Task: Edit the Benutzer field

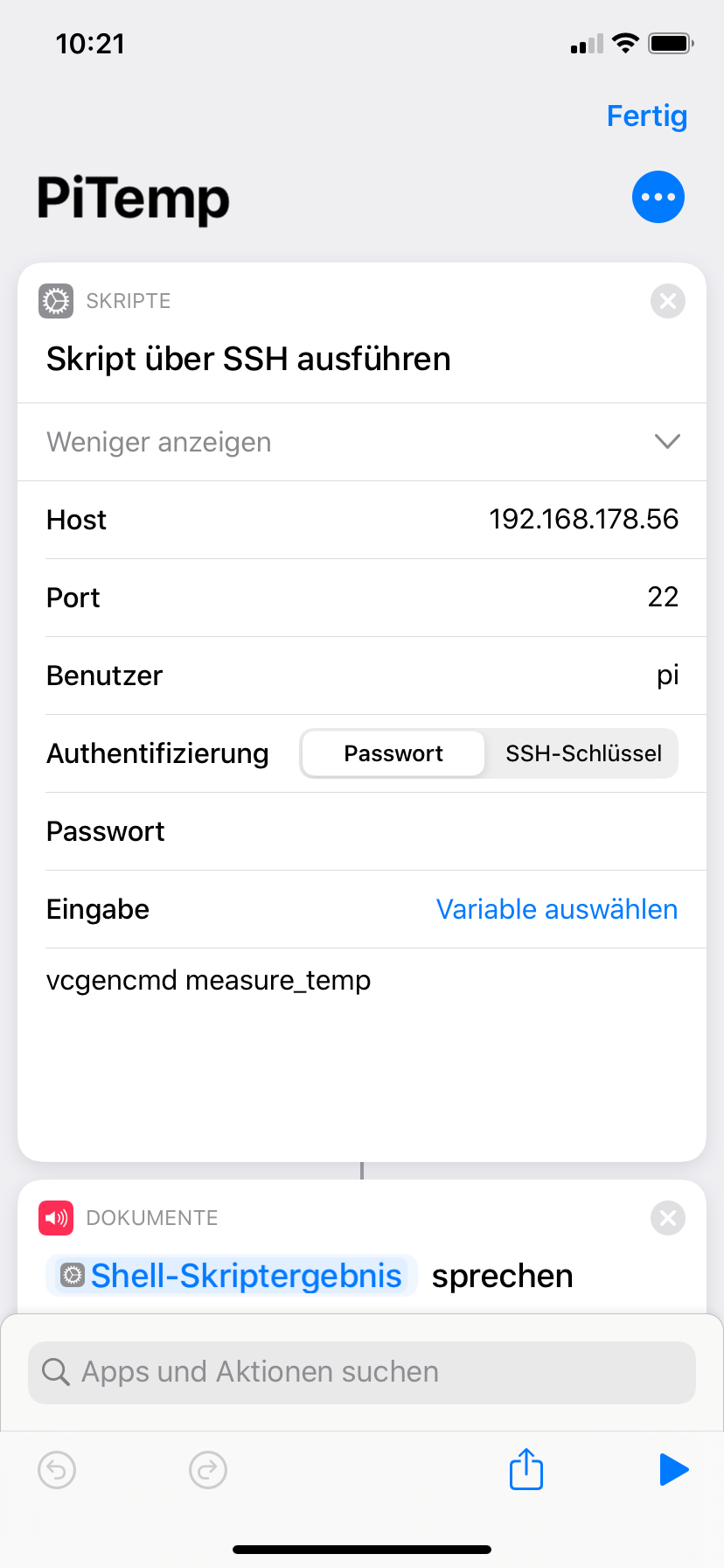Action: [x=667, y=675]
